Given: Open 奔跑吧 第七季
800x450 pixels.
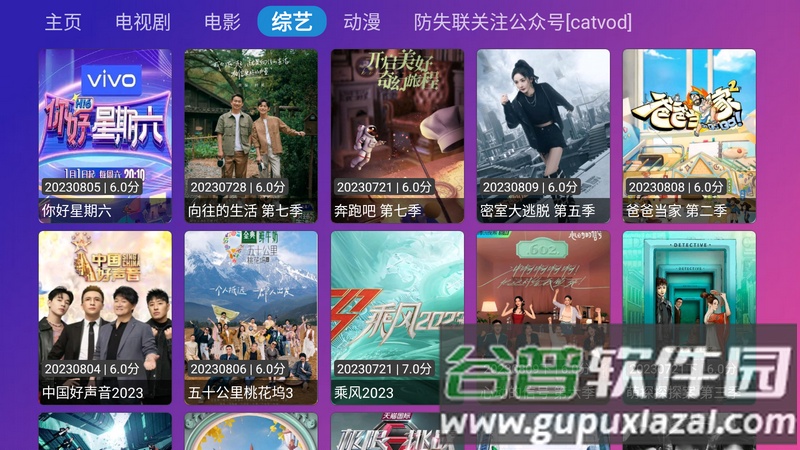Looking at the screenshot, I should [397, 135].
